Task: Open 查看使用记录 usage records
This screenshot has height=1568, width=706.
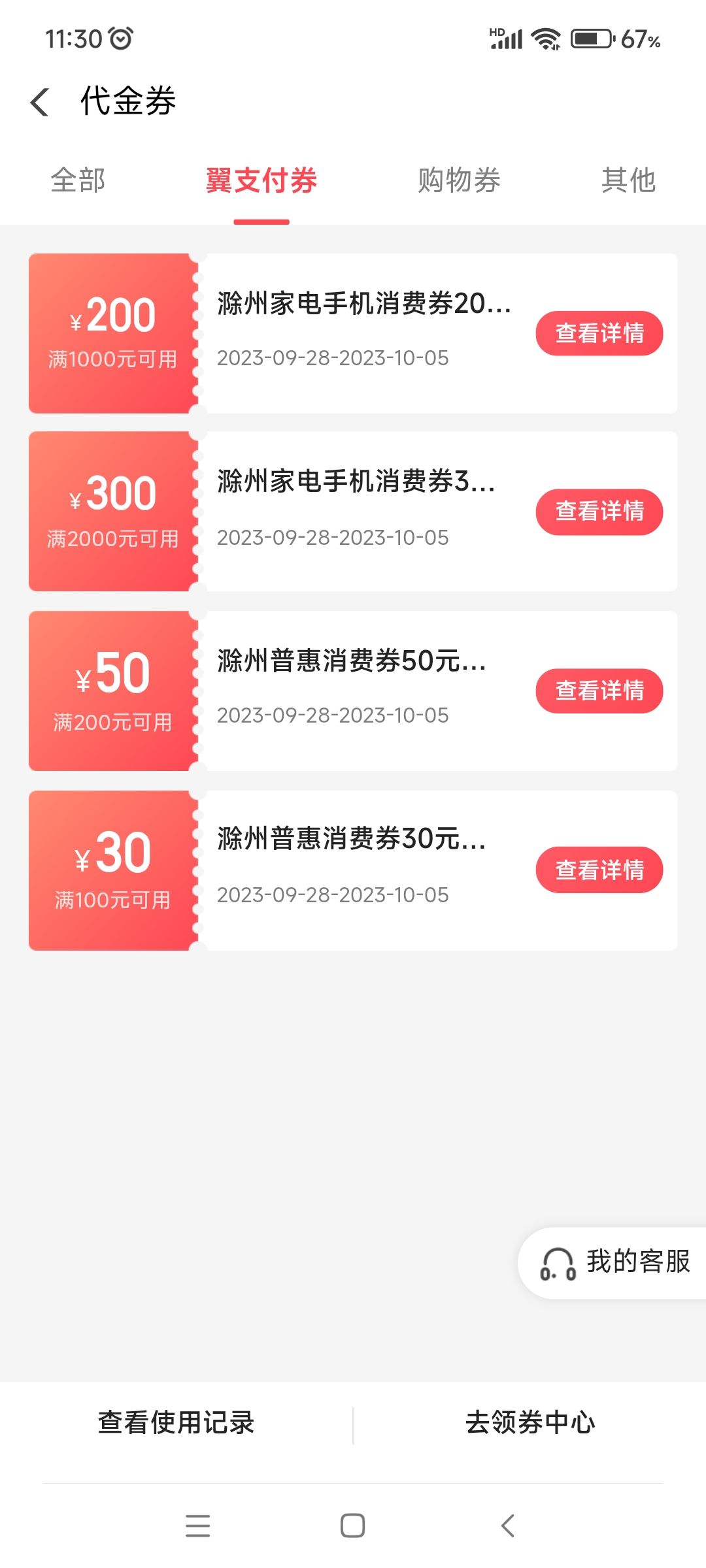Action: (176, 1423)
